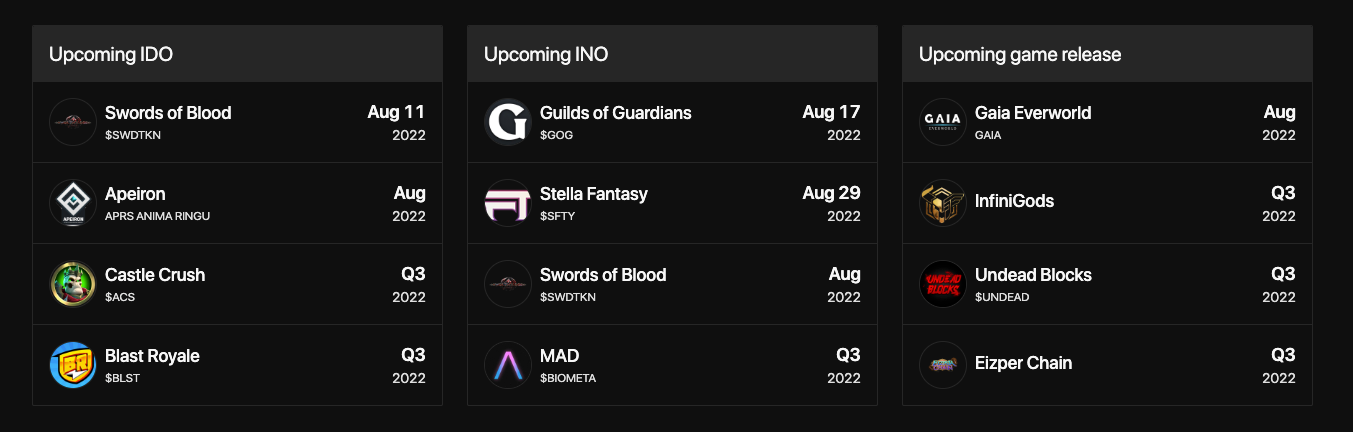Select Eizper Chain from game releases
Image resolution: width=1353 pixels, height=432 pixels.
pos(1023,364)
